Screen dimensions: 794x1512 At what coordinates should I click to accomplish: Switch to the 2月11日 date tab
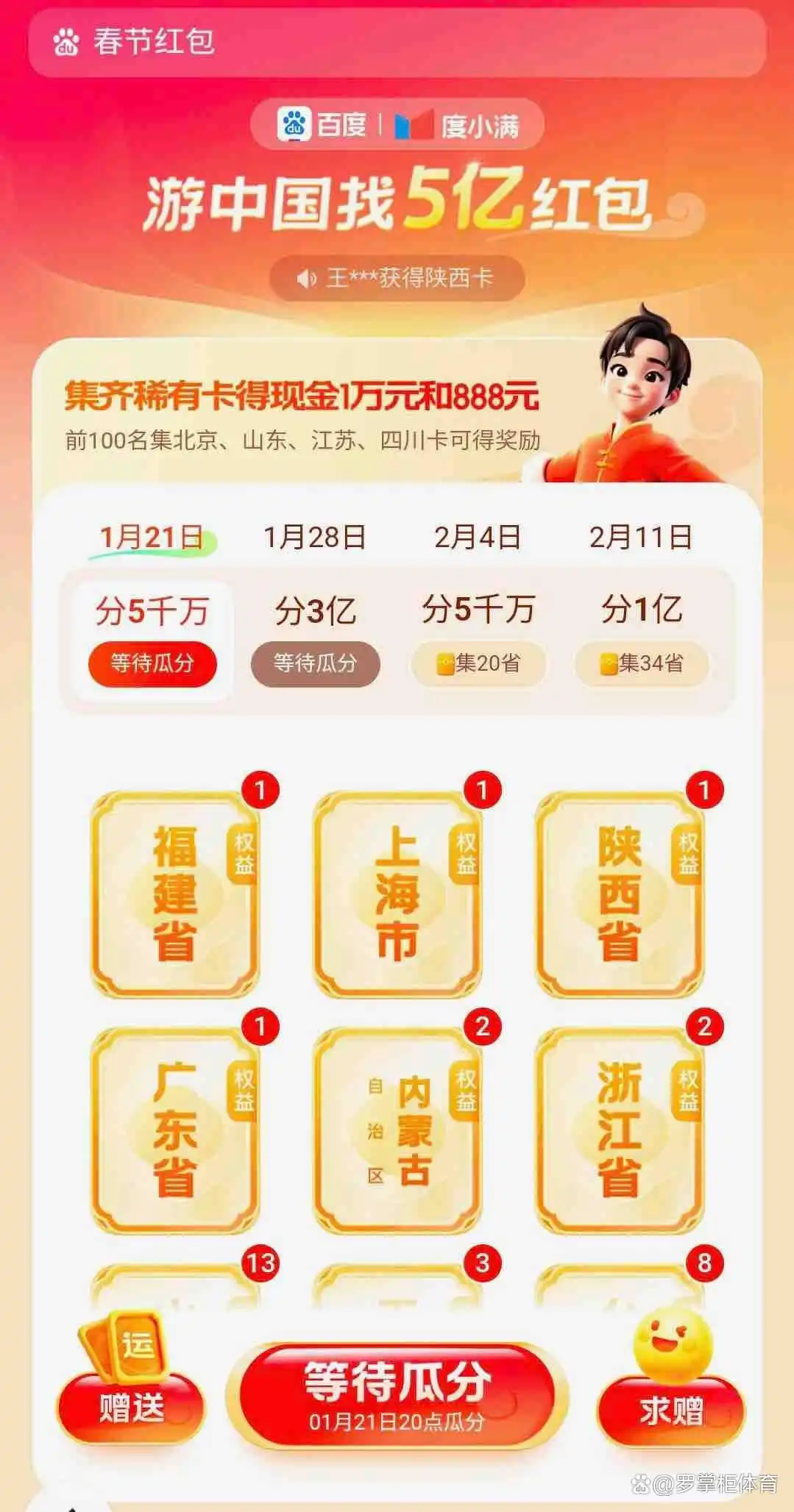click(x=640, y=537)
